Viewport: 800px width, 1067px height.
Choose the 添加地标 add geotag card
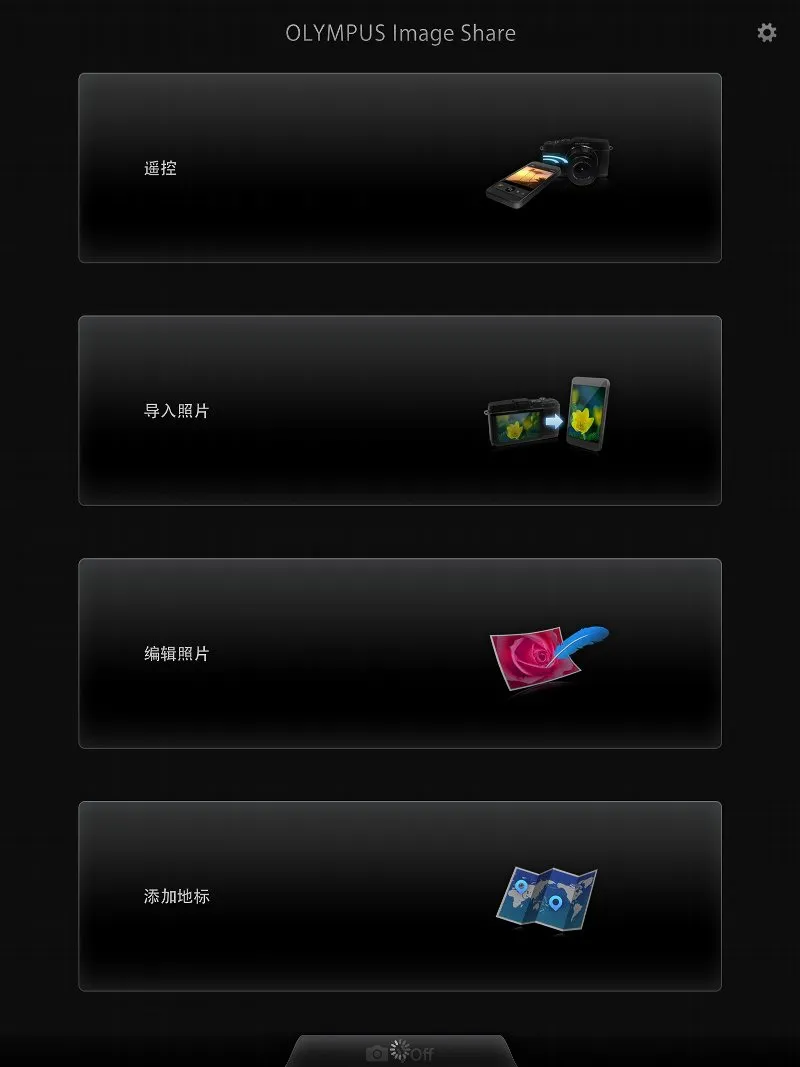400,896
